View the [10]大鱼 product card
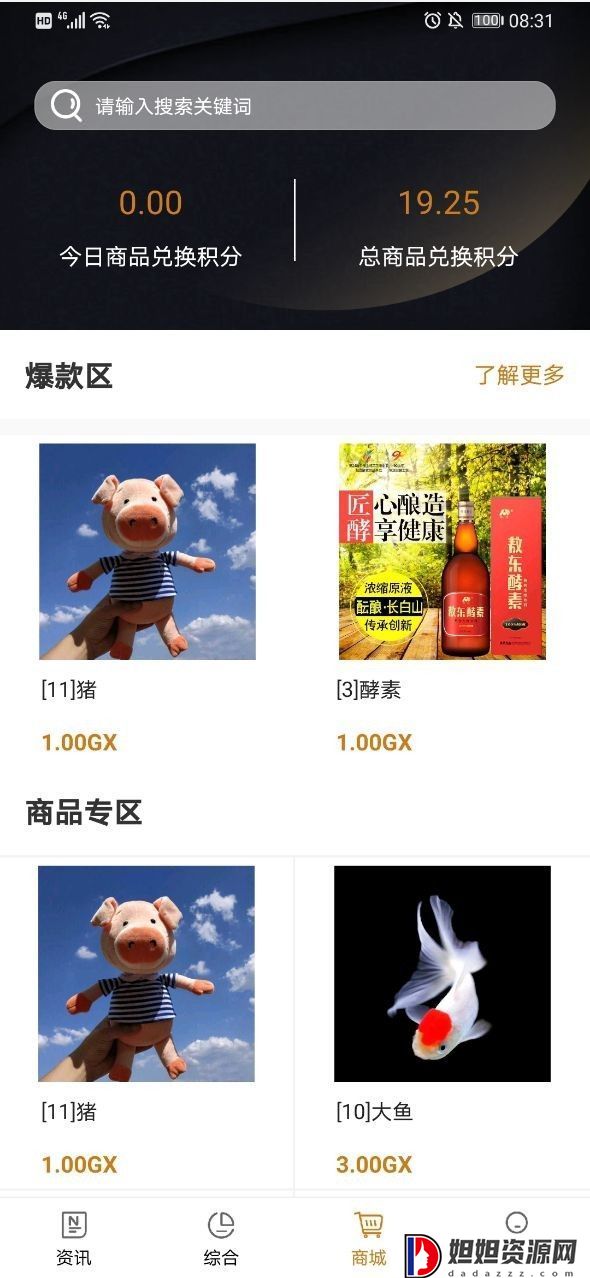This screenshot has height=1278, width=590. tap(442, 1025)
